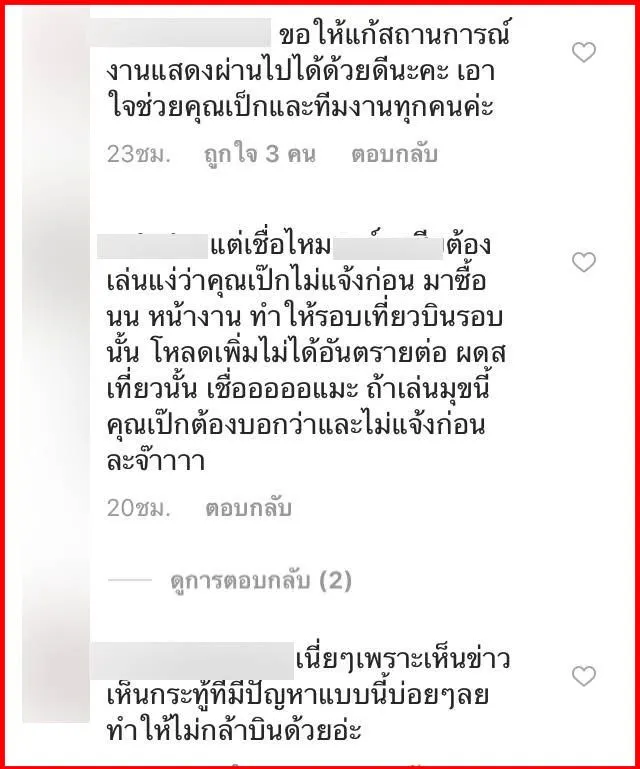Tap ตอบกลับ under the 20ชม. comment
The width and height of the screenshot is (640, 769).
coord(248,508)
